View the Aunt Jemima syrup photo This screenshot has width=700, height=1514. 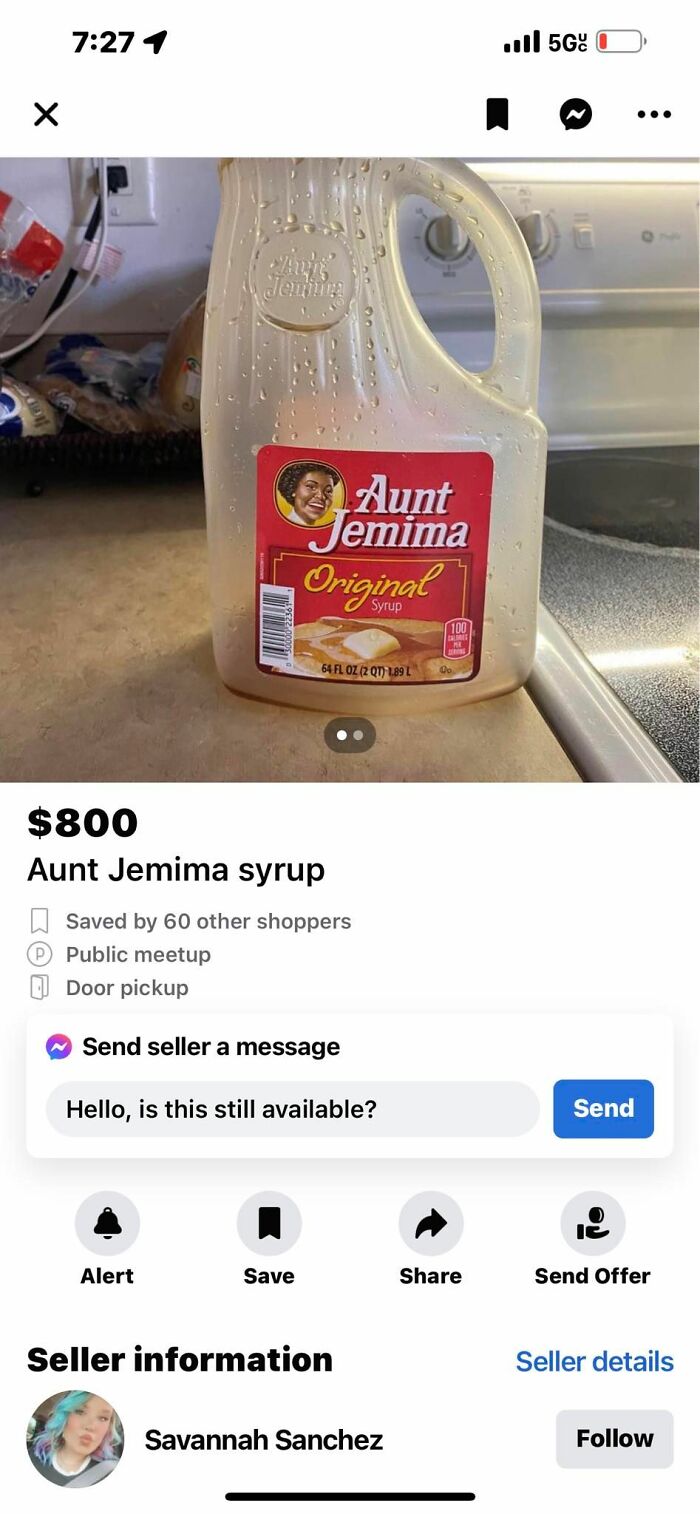pos(350,470)
